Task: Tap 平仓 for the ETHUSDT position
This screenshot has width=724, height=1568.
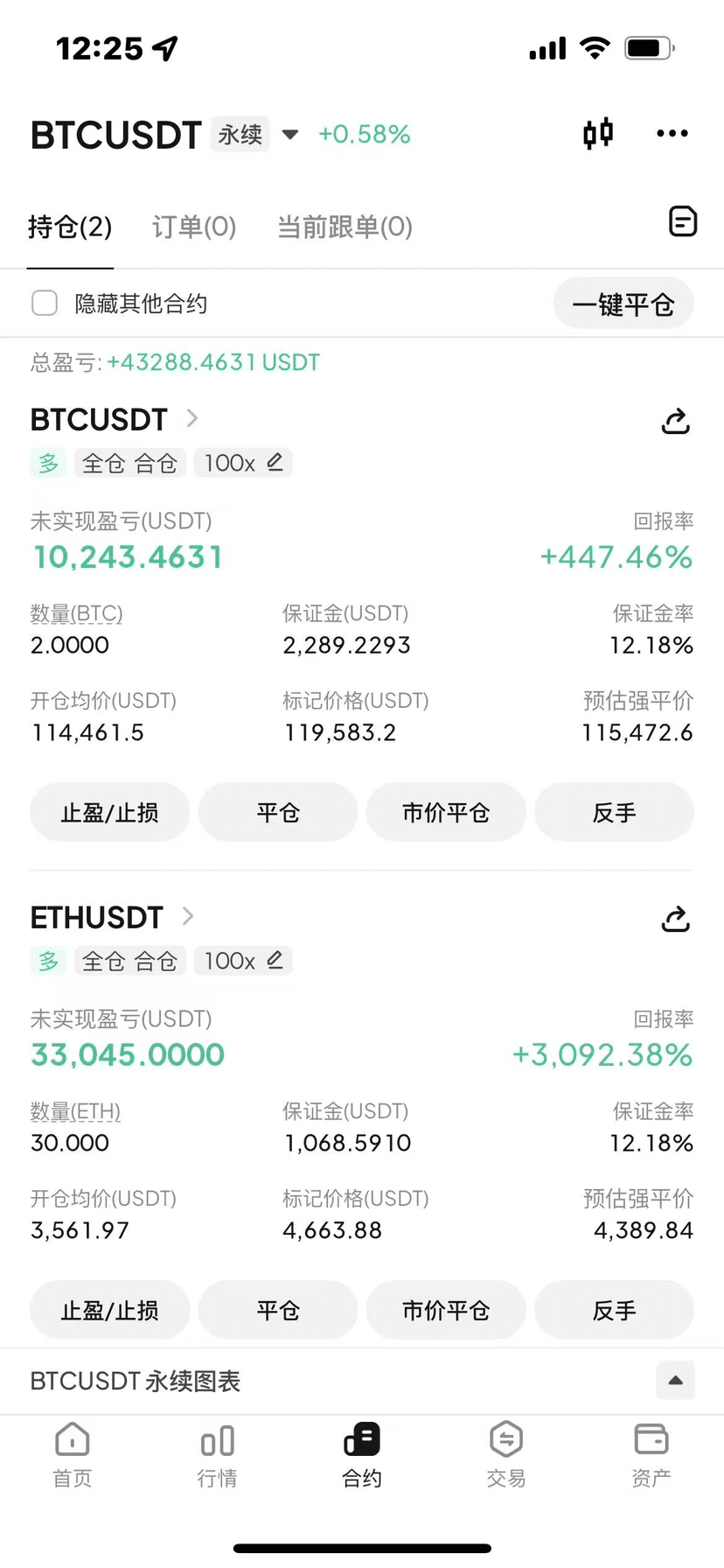Action: point(278,1311)
